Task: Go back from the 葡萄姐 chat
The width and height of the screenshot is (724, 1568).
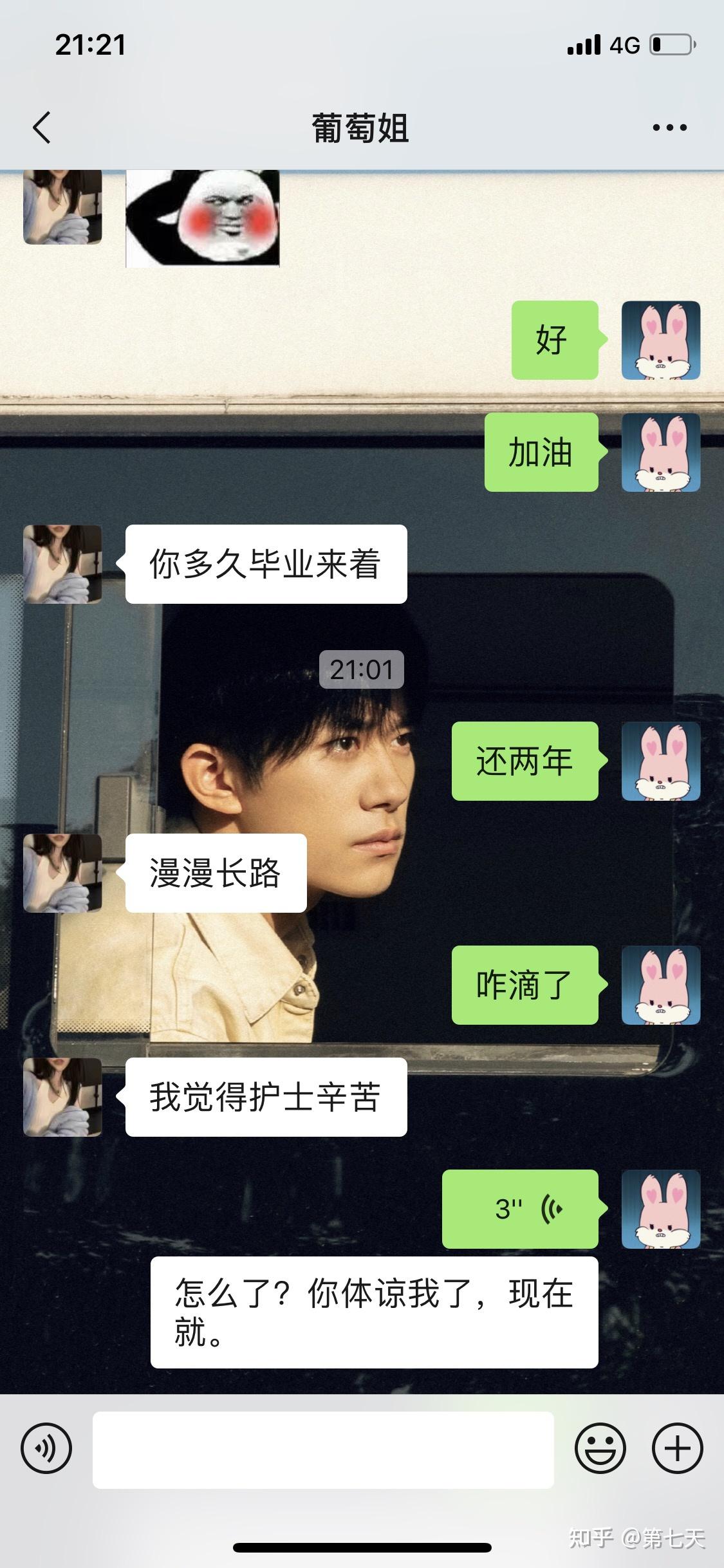Action: pos(42,127)
